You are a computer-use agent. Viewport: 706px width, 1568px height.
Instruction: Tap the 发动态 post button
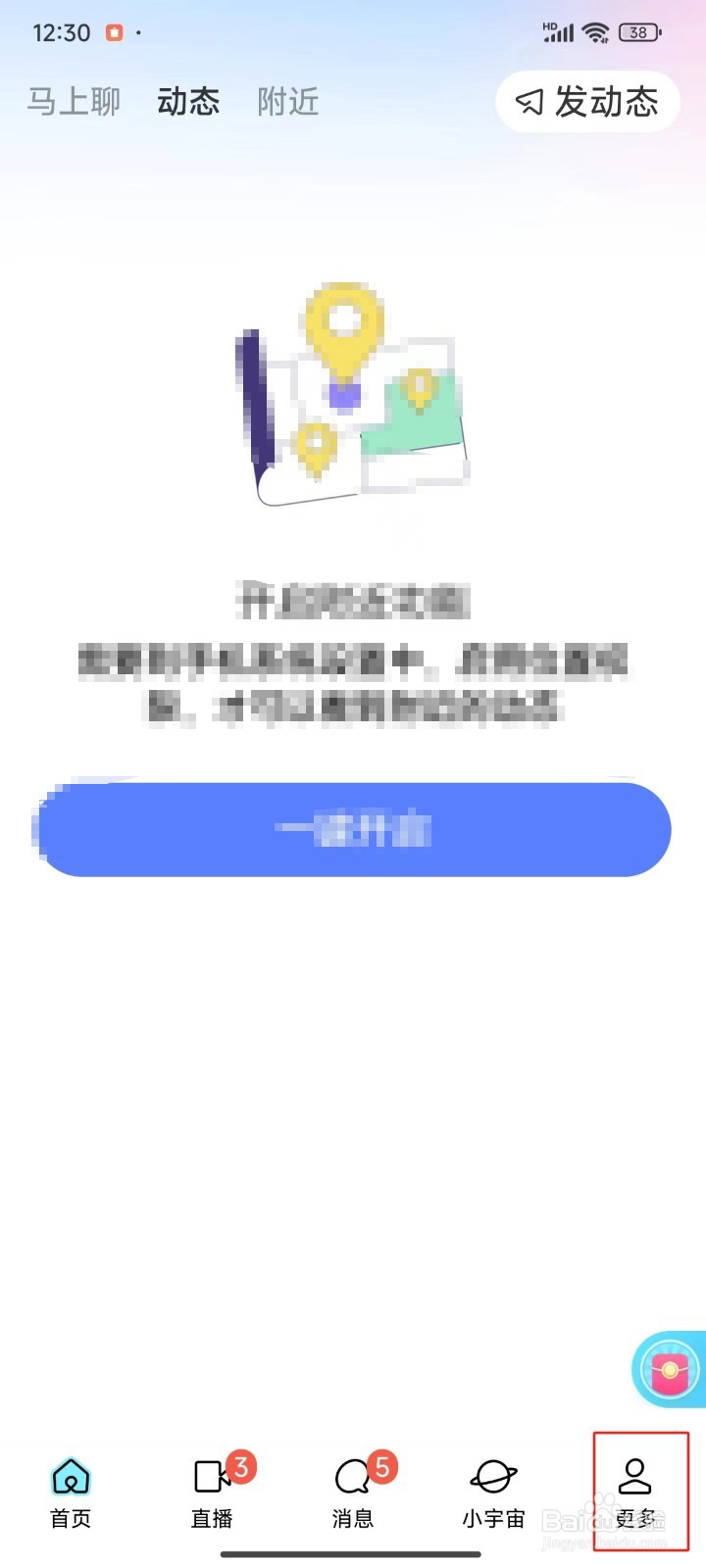click(586, 102)
